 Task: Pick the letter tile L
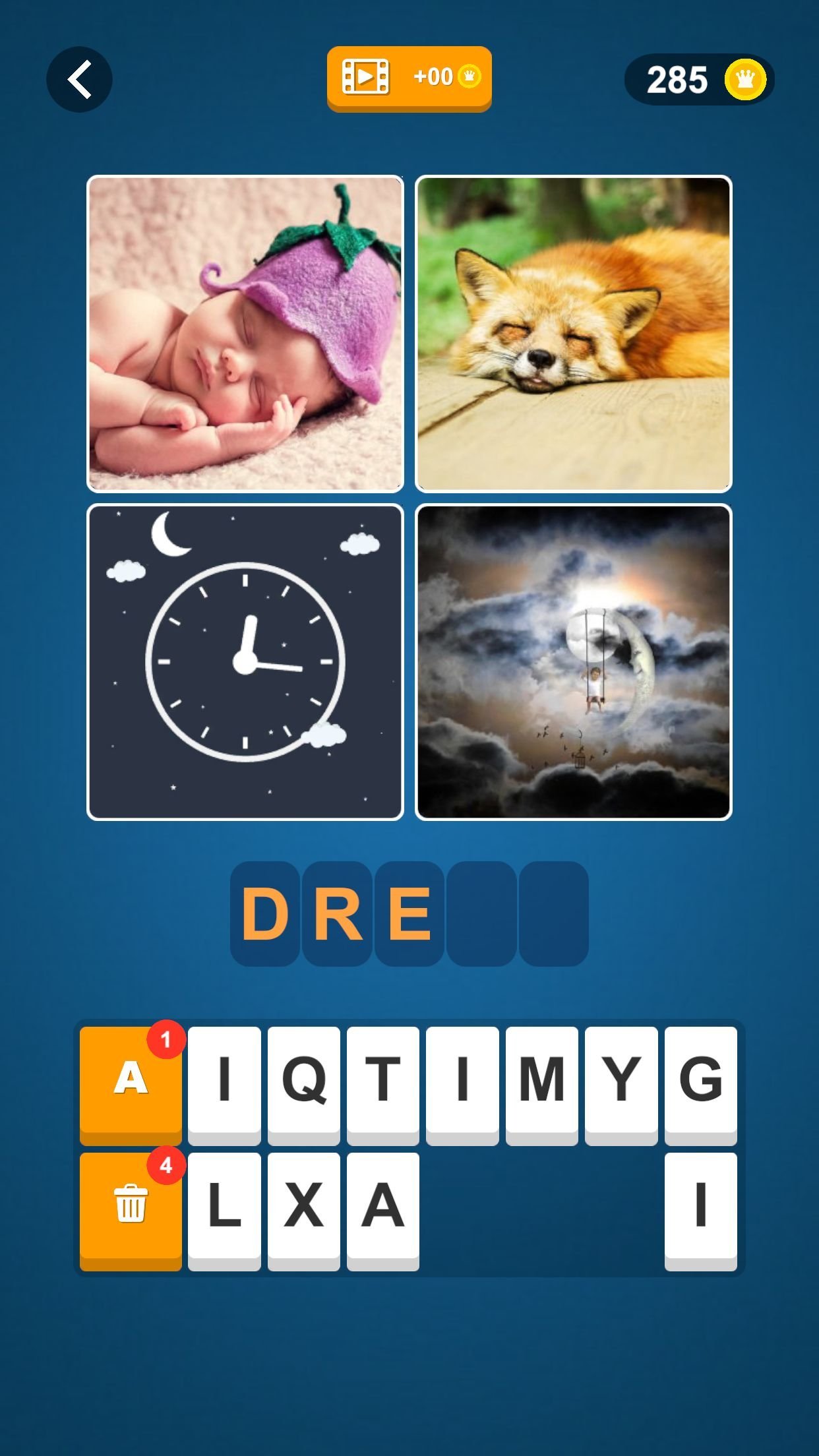(224, 1209)
